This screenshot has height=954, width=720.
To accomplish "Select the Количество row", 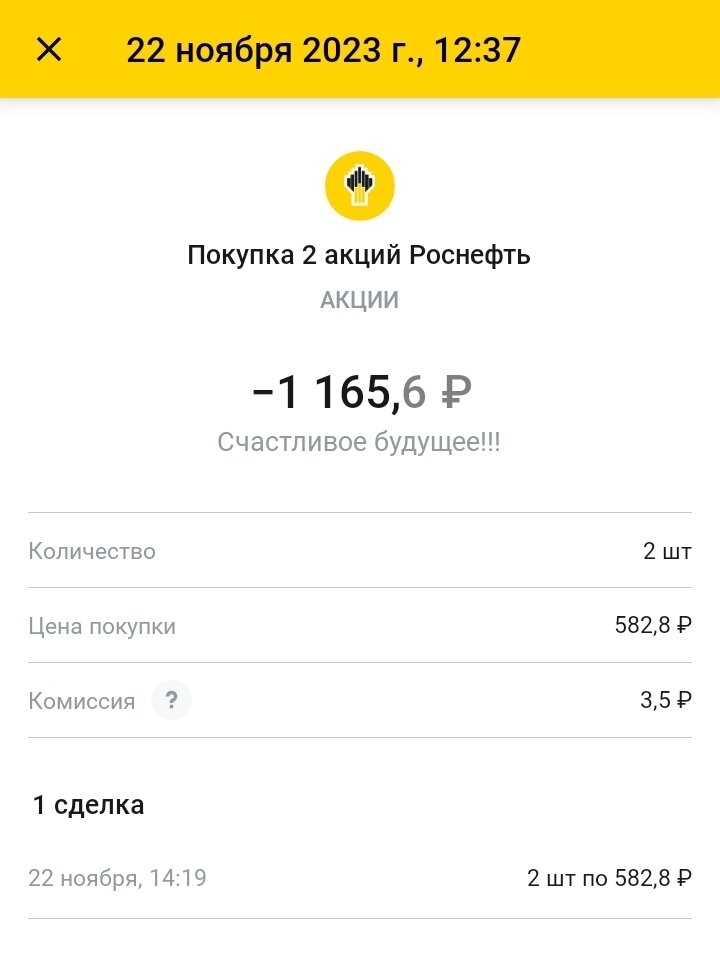I will pyautogui.click(x=360, y=551).
